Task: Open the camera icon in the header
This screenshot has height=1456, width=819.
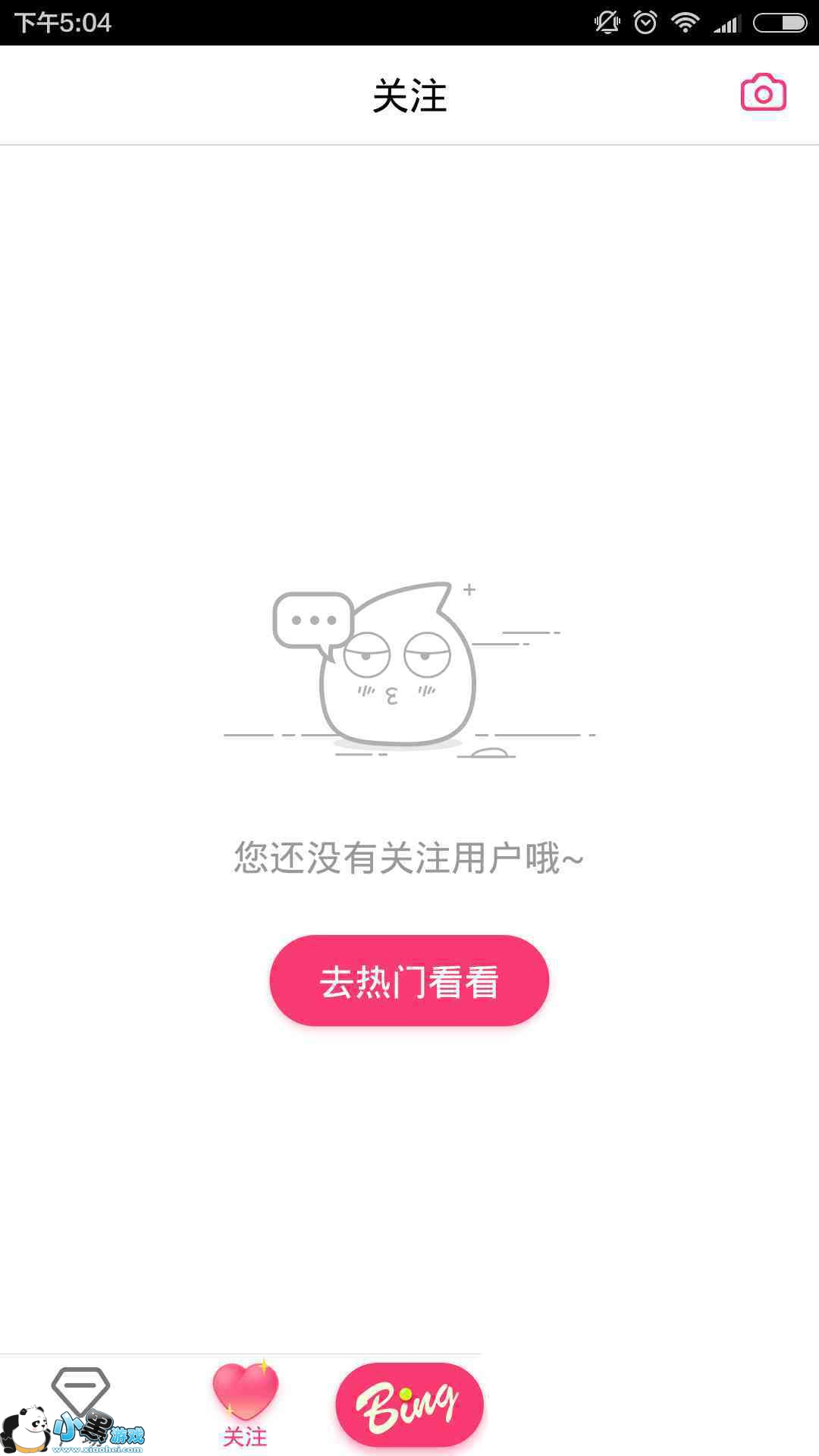Action: [763, 93]
